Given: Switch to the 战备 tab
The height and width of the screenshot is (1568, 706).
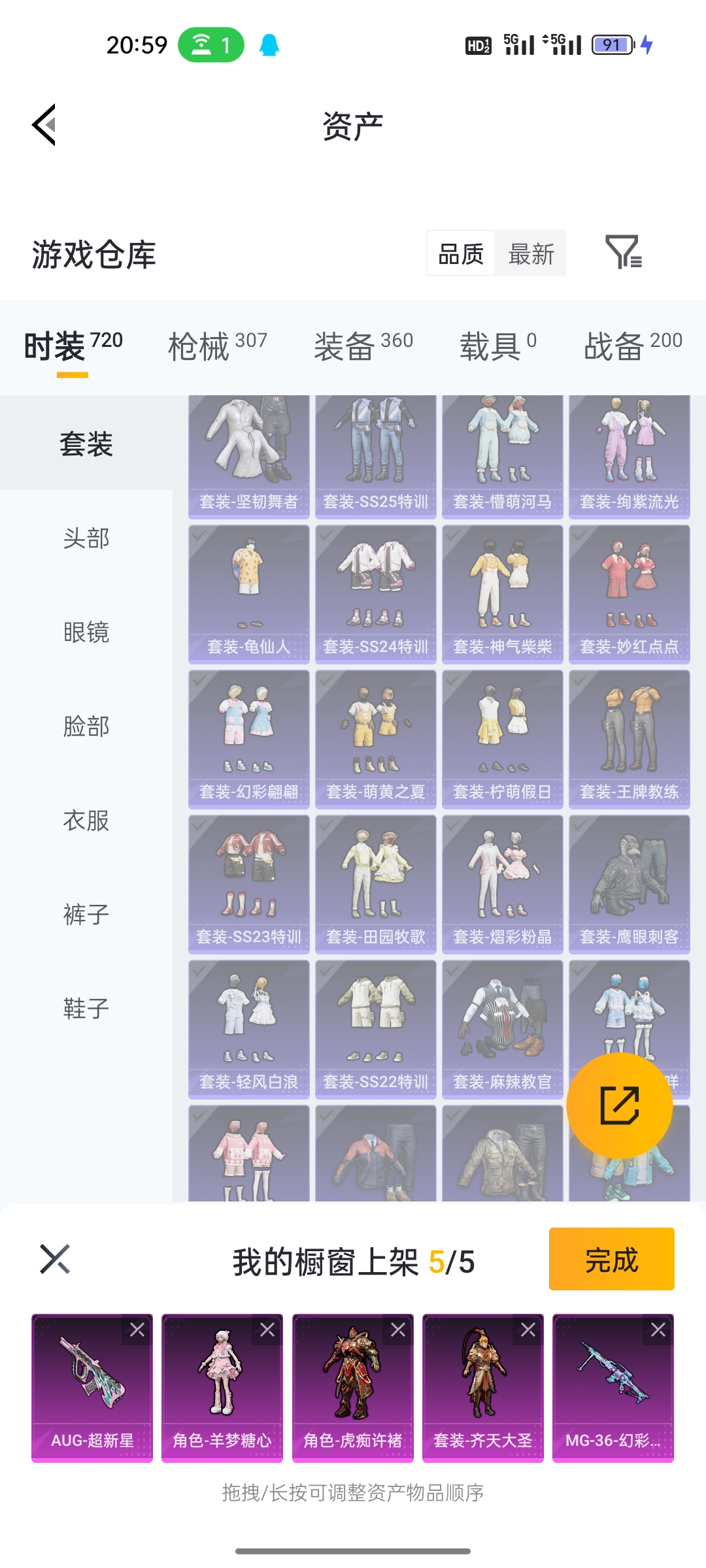Looking at the screenshot, I should point(633,345).
